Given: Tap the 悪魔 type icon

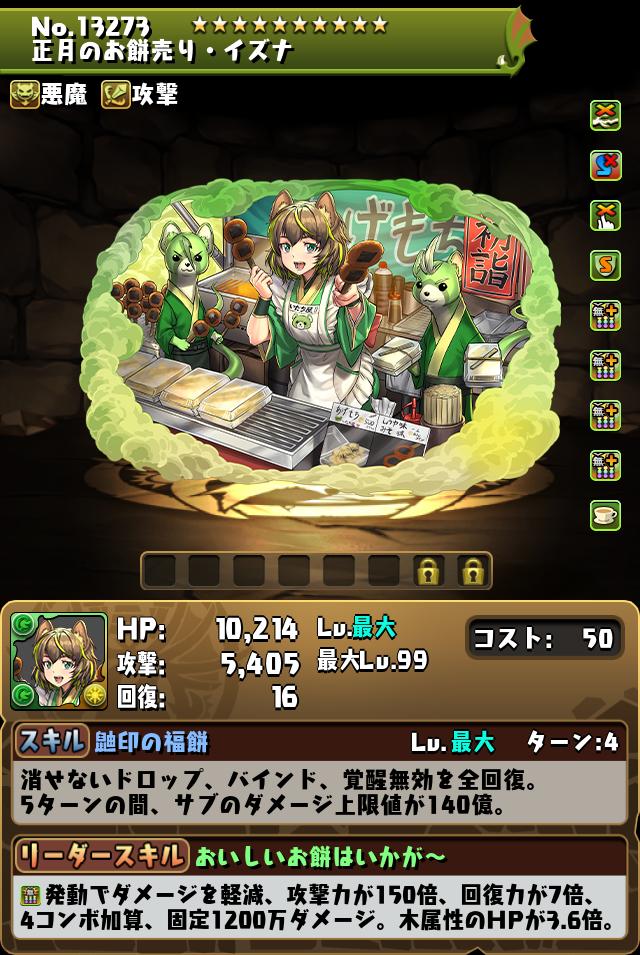Looking at the screenshot, I should [x=25, y=95].
